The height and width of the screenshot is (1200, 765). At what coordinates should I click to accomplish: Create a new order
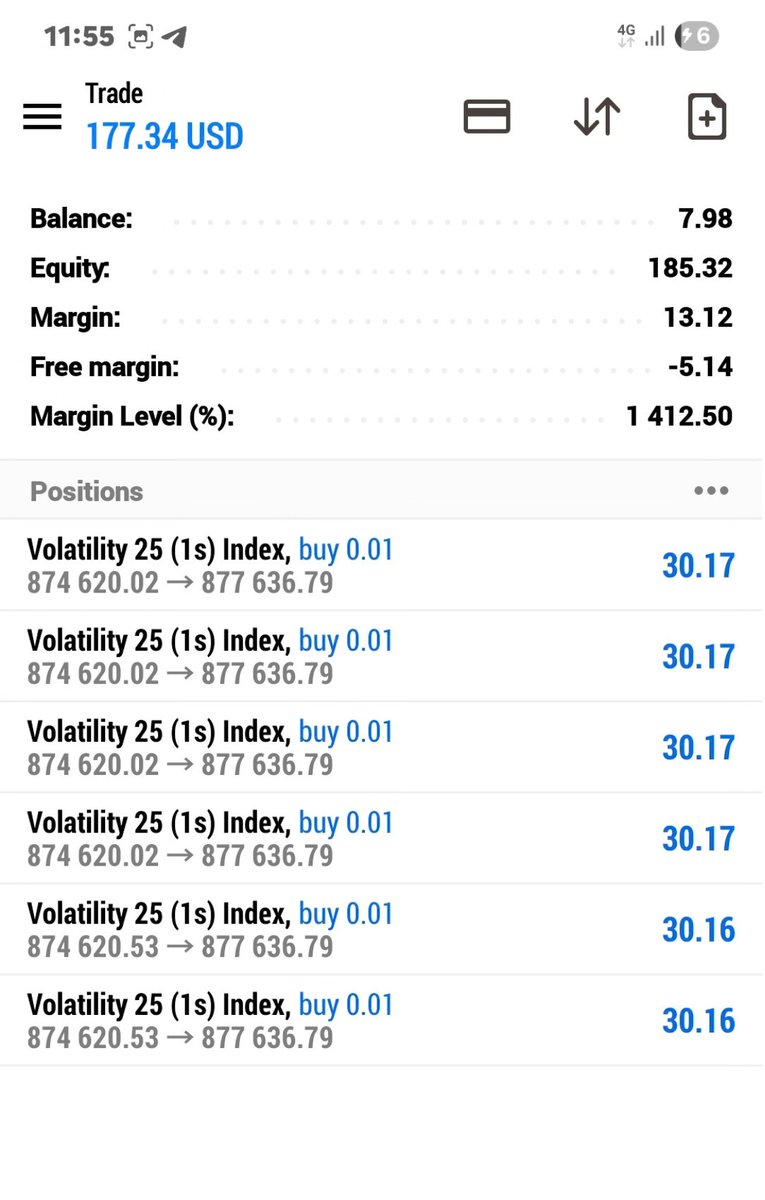point(707,117)
